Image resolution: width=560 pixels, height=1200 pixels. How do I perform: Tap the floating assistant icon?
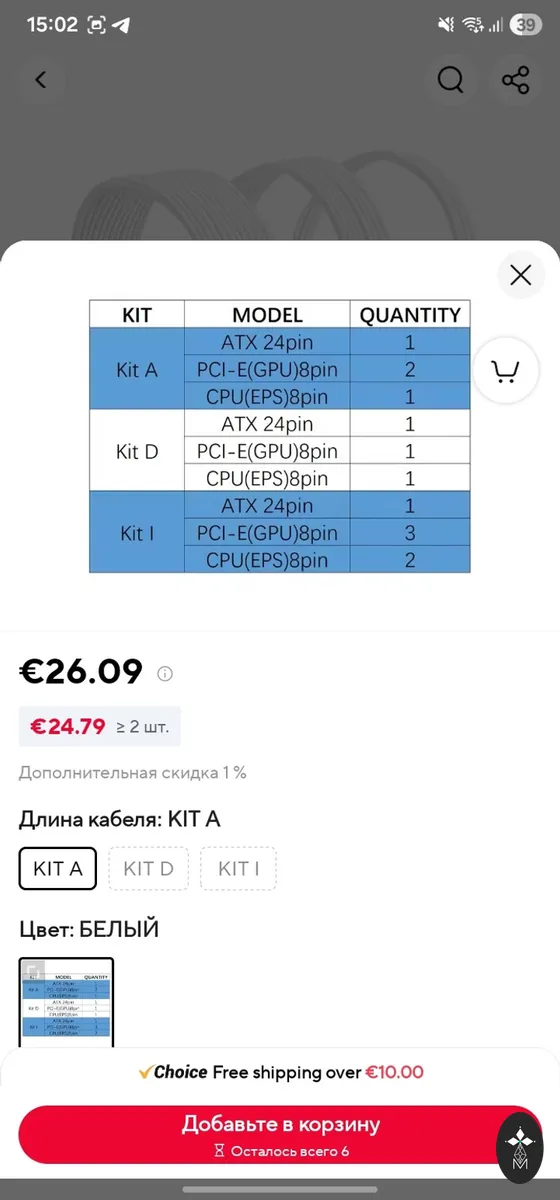click(x=520, y=1145)
